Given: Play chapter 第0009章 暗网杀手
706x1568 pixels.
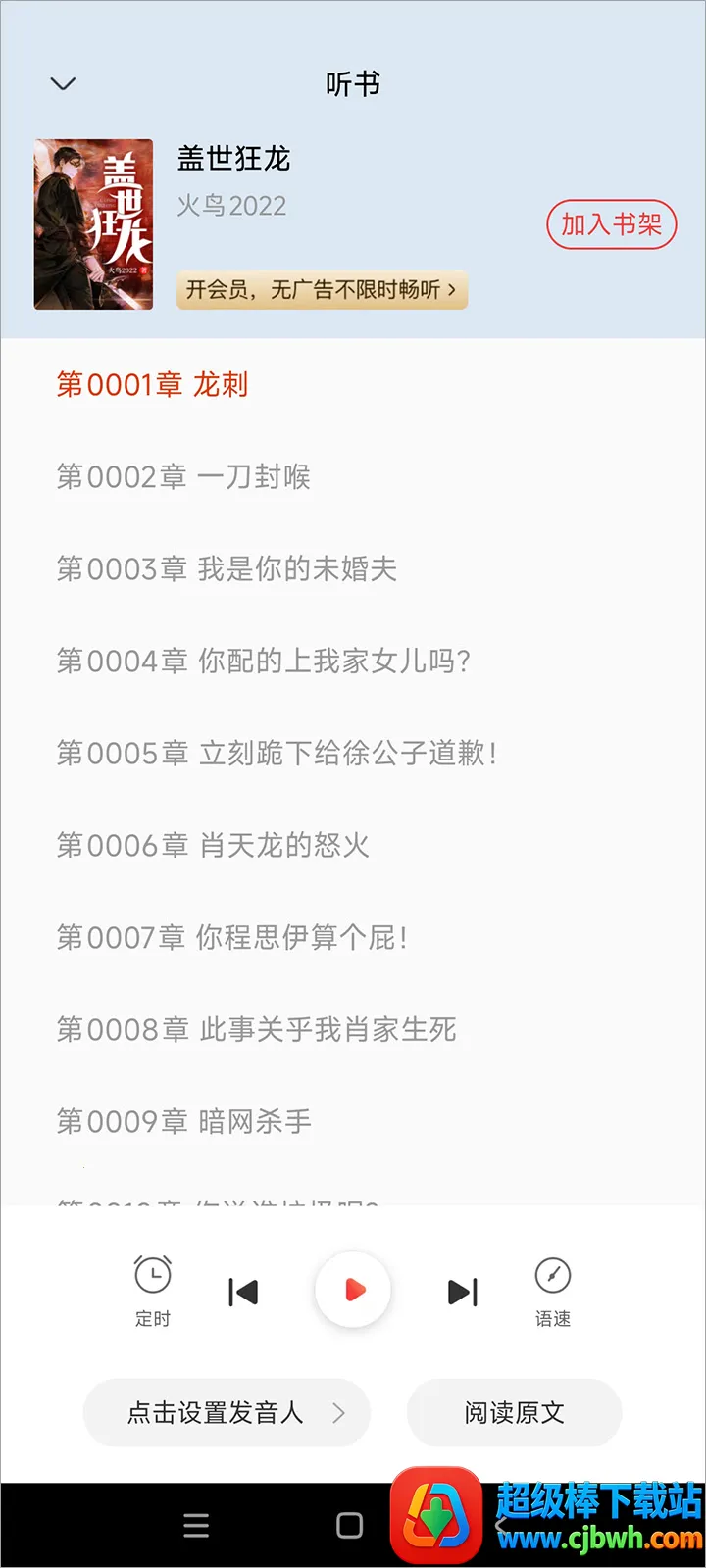Looking at the screenshot, I should [x=184, y=1122].
